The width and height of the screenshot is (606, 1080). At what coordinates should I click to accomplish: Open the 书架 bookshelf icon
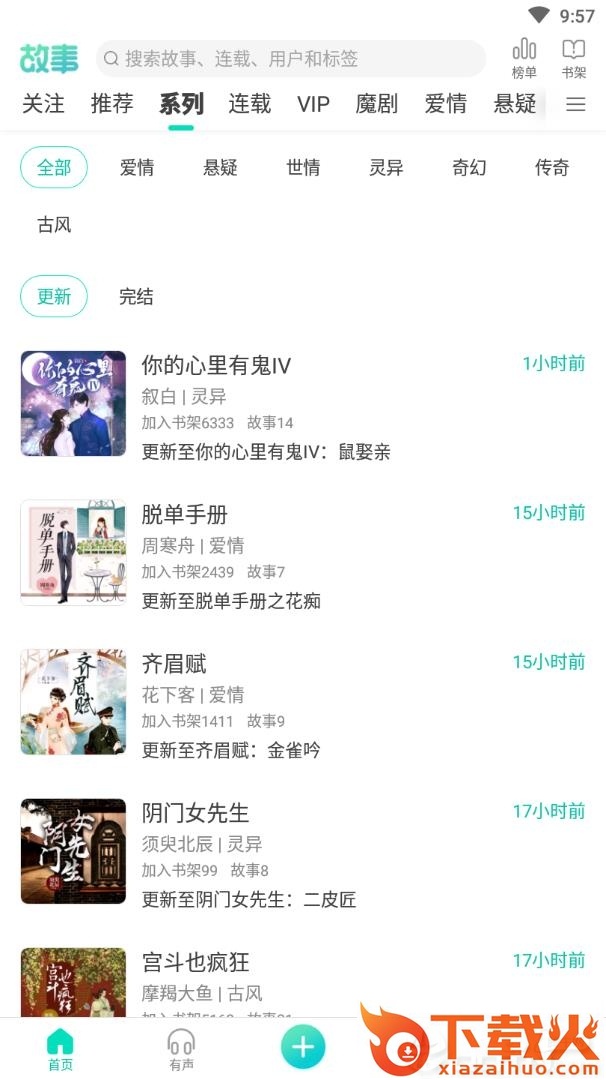click(574, 58)
